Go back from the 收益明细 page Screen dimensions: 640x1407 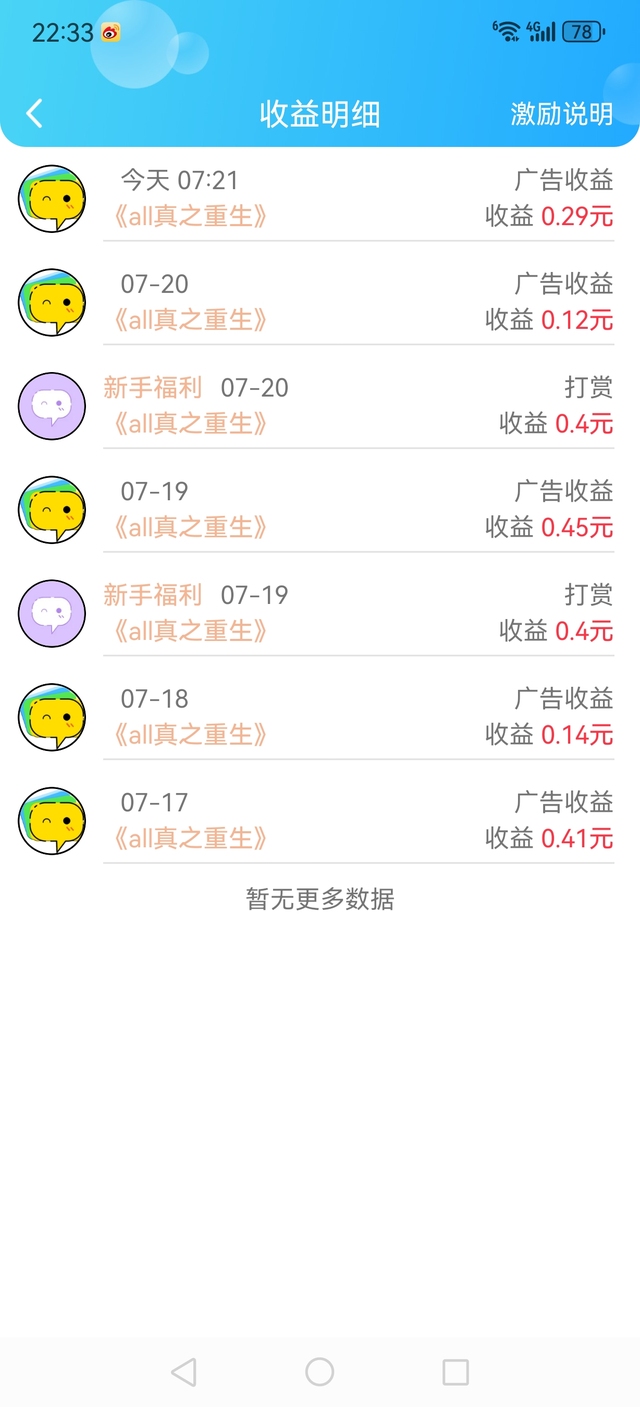[x=35, y=113]
